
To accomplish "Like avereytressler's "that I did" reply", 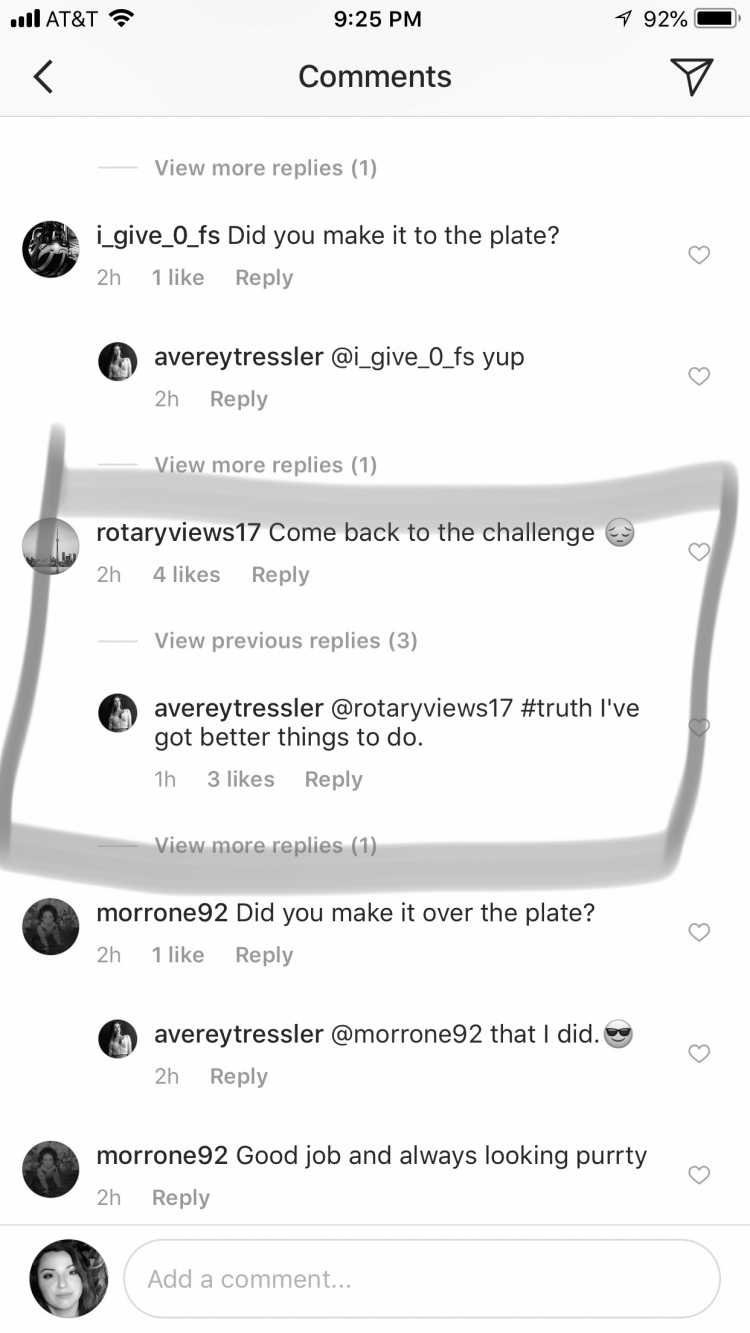I will coord(700,1054).
